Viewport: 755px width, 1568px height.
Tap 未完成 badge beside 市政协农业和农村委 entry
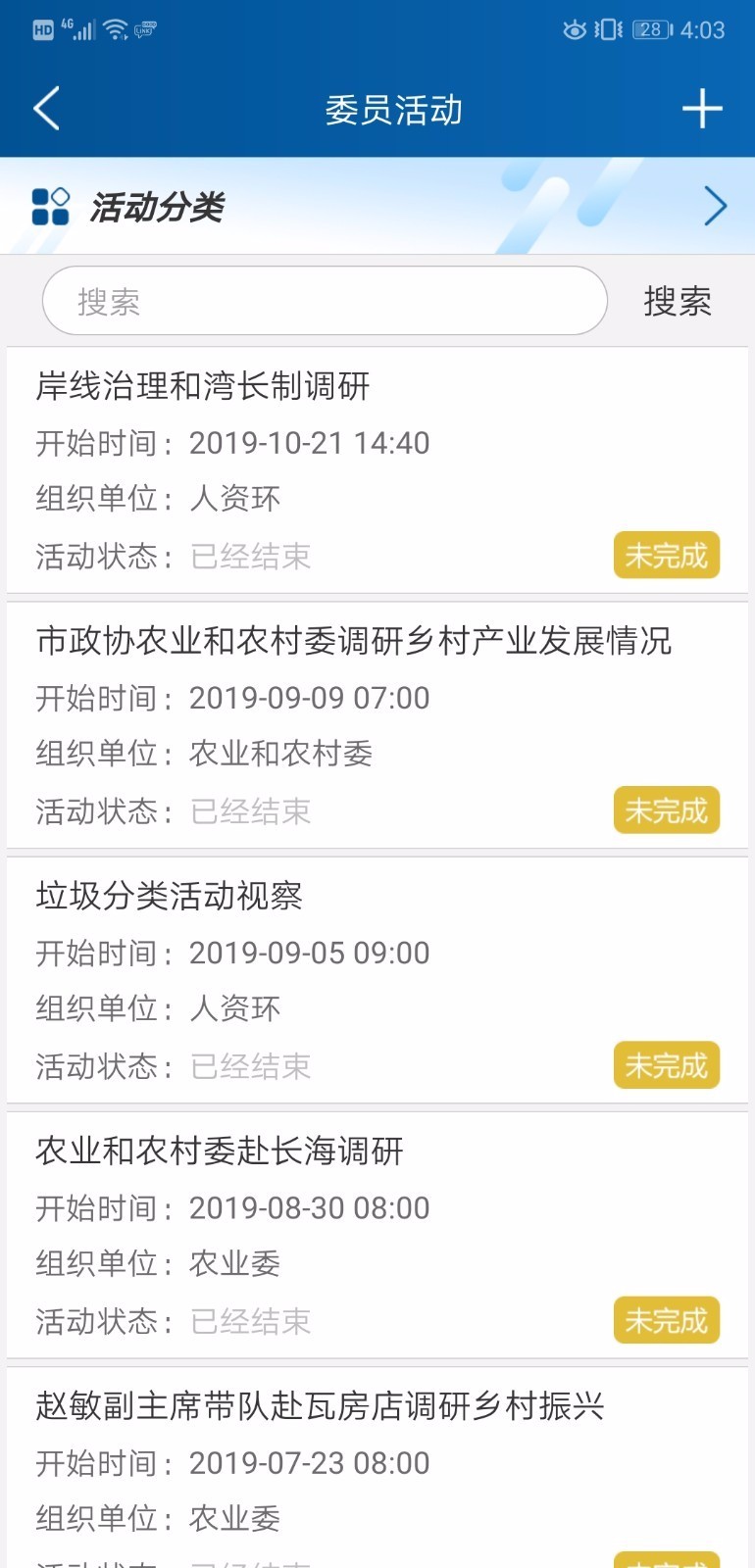coord(667,810)
